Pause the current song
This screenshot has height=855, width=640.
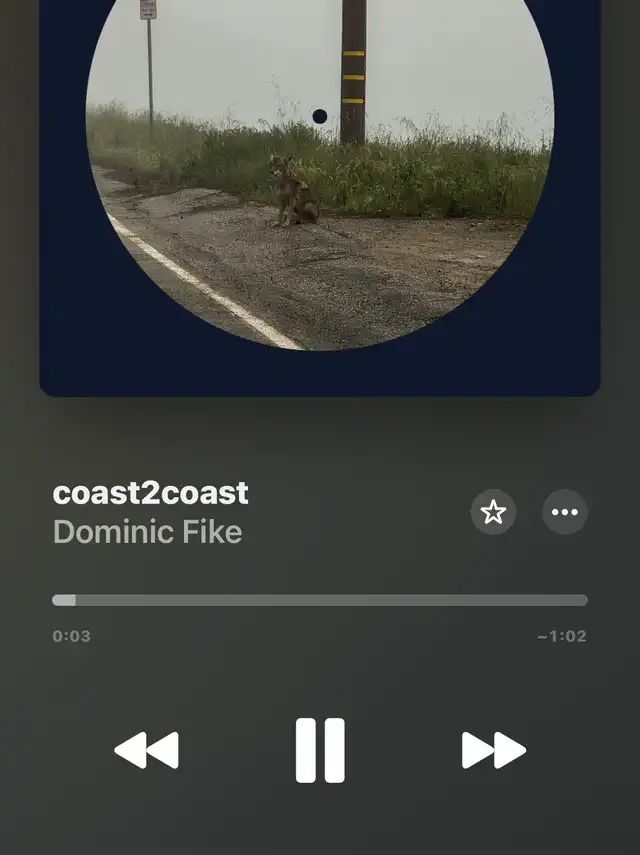click(x=320, y=750)
